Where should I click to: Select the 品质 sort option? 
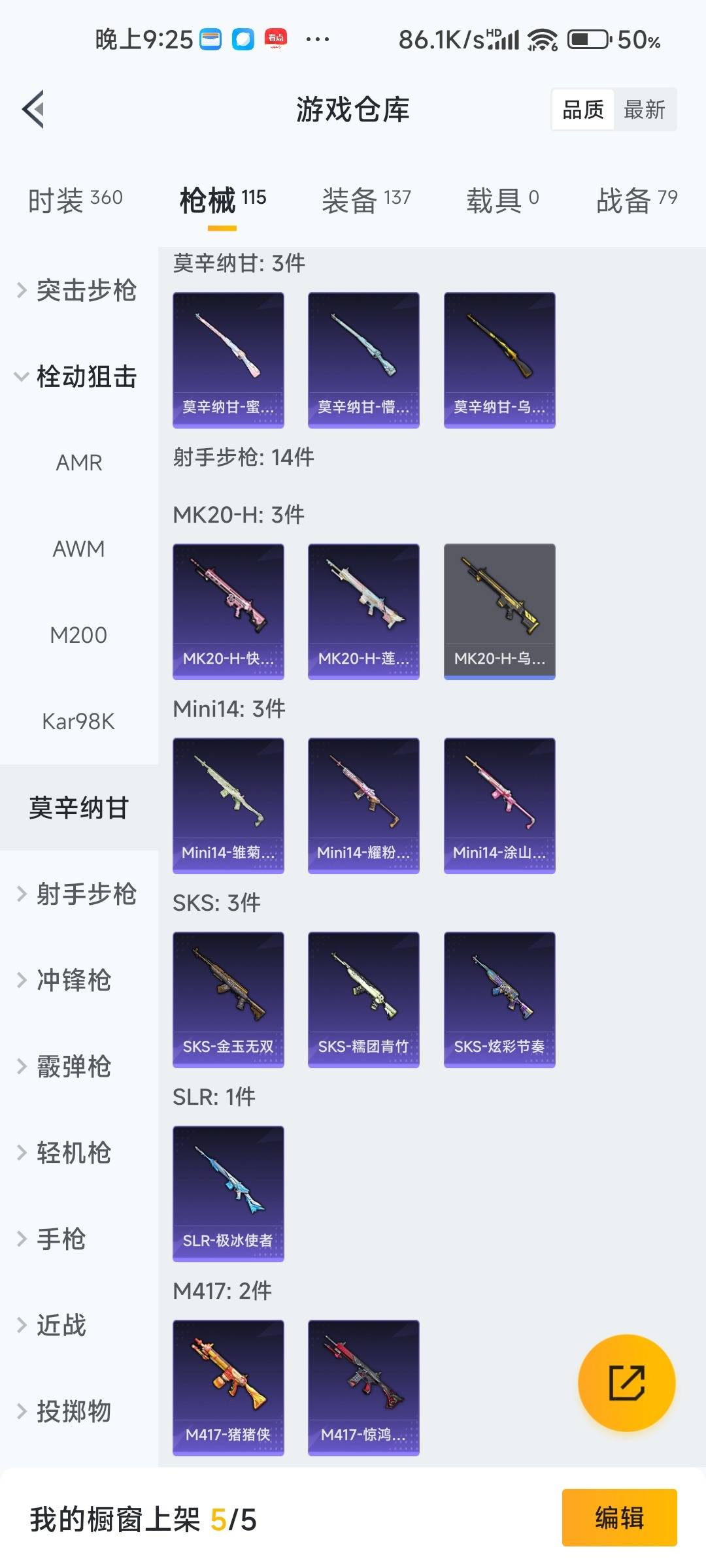(582, 109)
